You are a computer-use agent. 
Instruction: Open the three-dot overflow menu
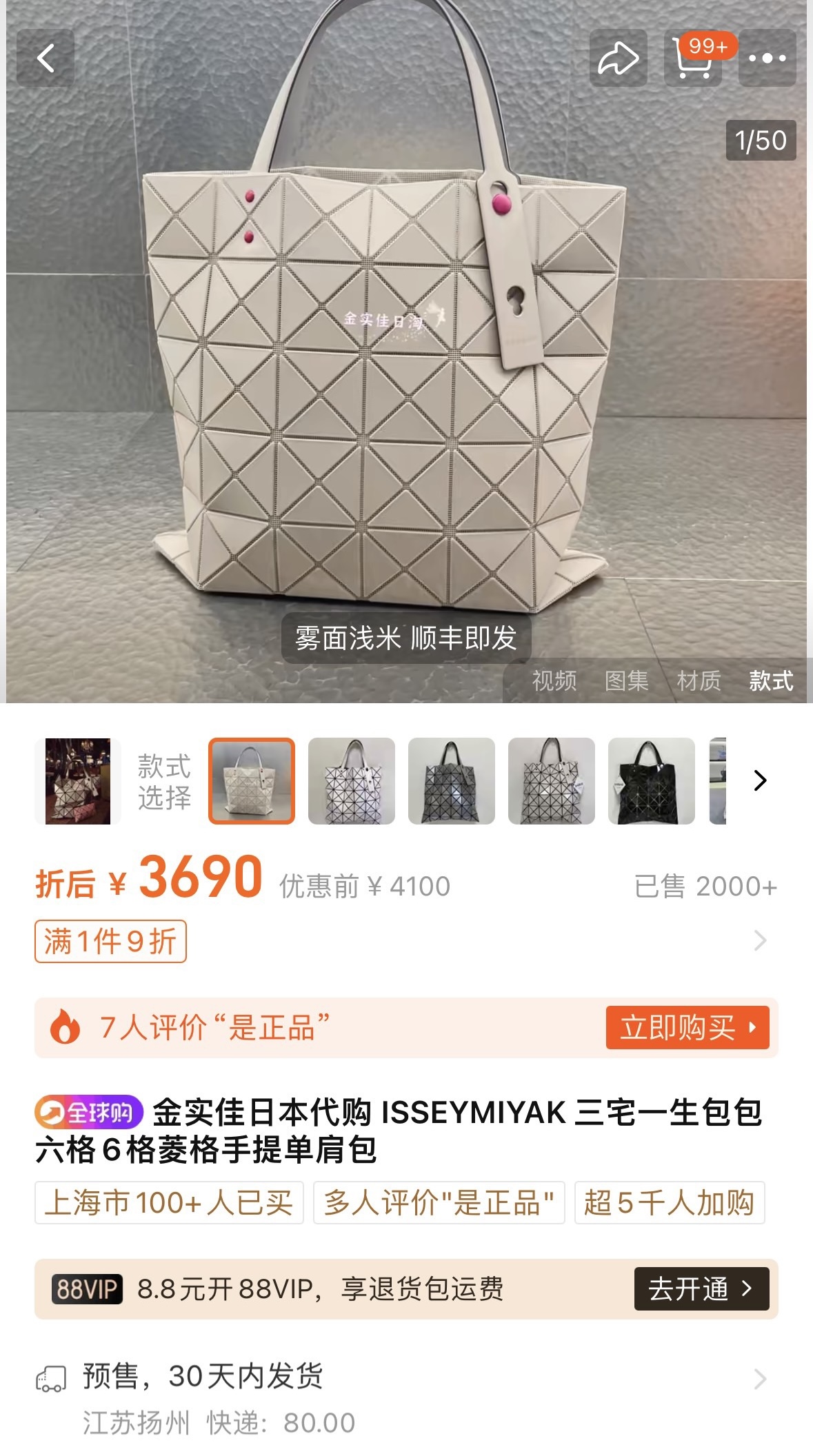767,58
